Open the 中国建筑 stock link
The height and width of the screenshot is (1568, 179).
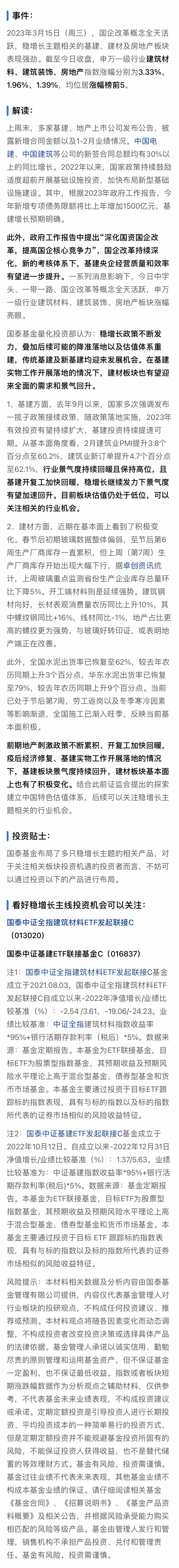(38, 154)
